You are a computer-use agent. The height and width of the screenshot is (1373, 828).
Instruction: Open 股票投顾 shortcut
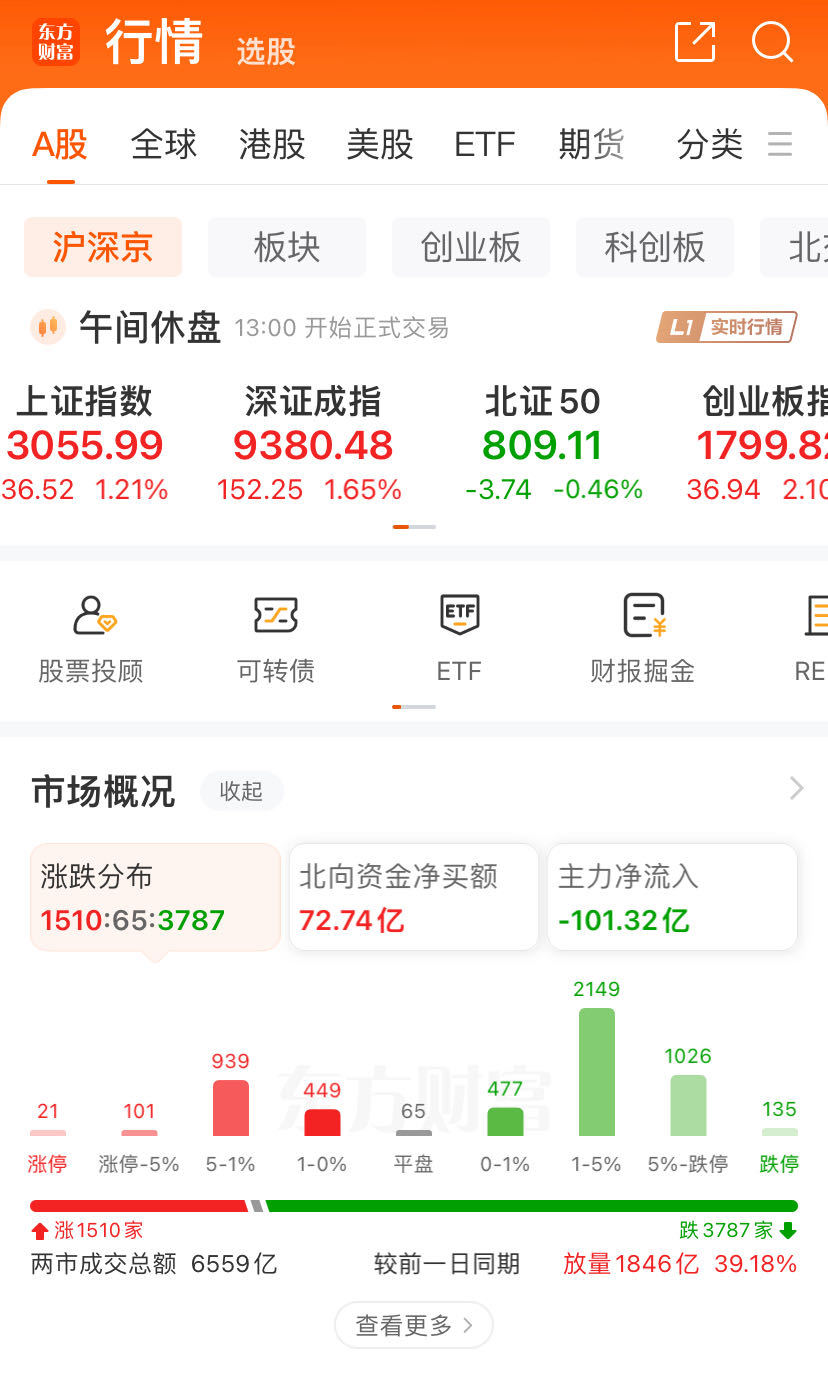pyautogui.click(x=91, y=638)
